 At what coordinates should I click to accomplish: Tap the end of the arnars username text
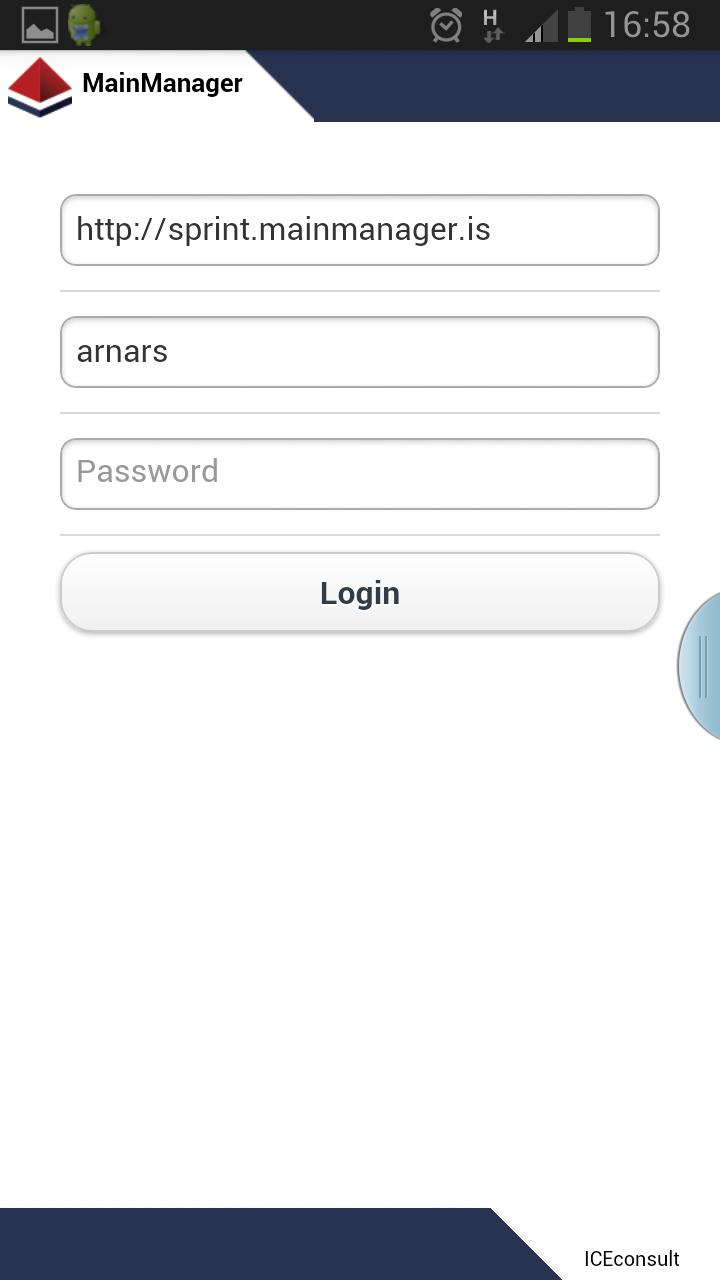coord(170,351)
